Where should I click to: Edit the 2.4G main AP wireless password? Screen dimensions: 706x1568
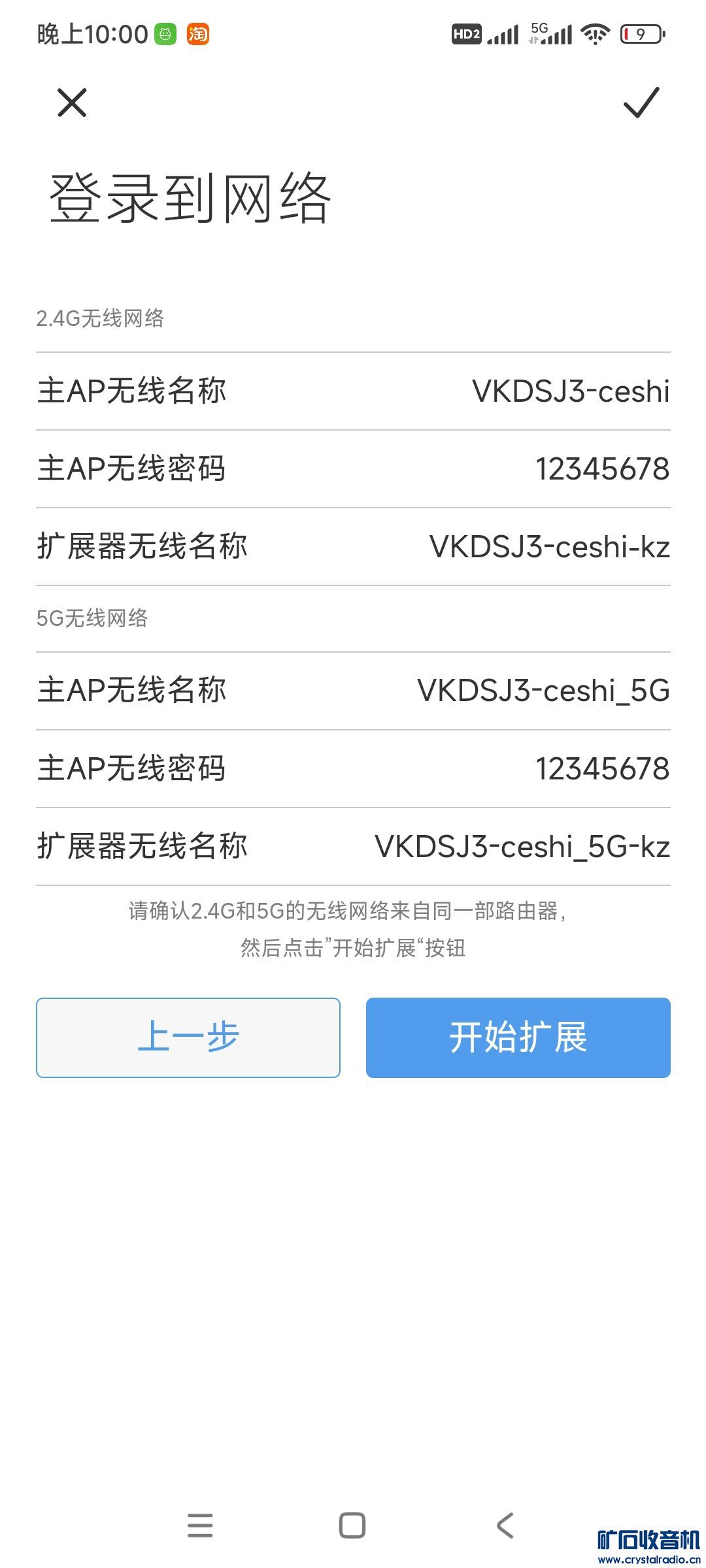point(602,469)
